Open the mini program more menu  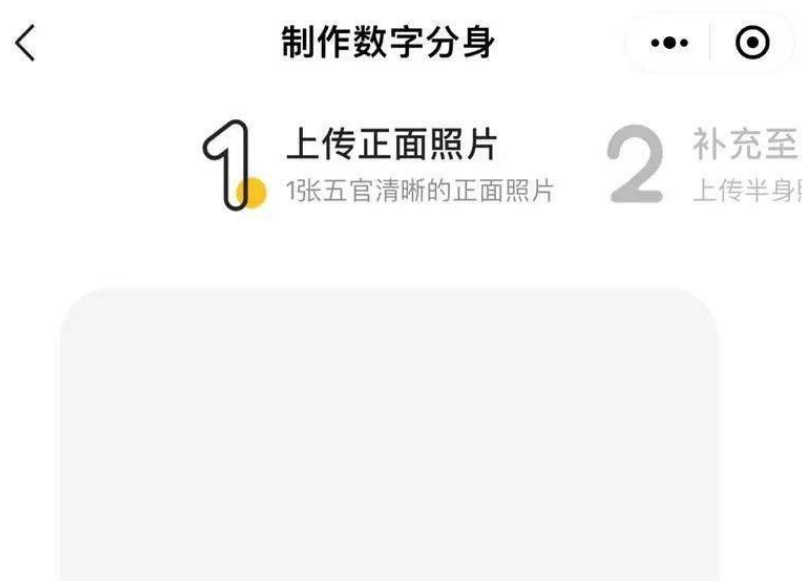point(670,43)
